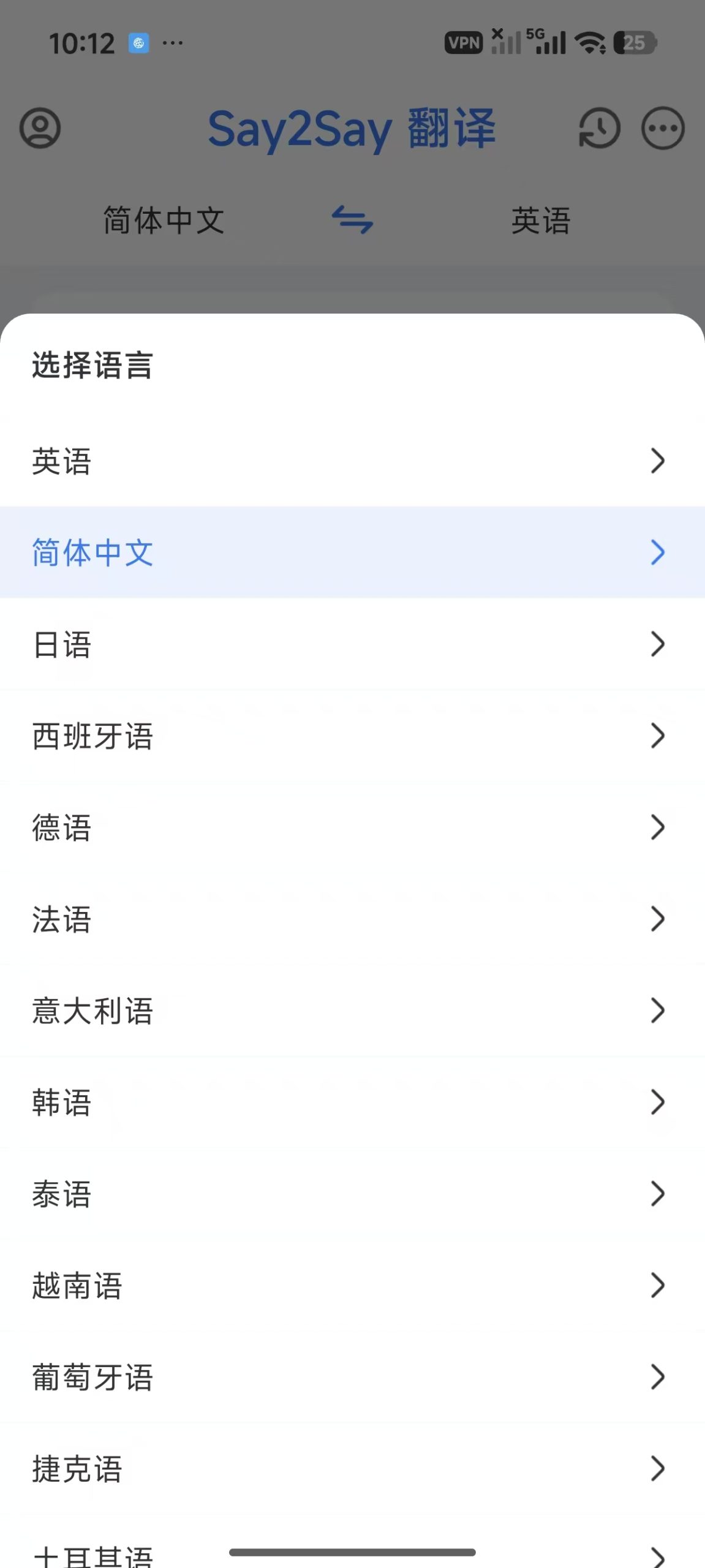
Task: Click the swap languages arrows icon
Action: (x=352, y=221)
